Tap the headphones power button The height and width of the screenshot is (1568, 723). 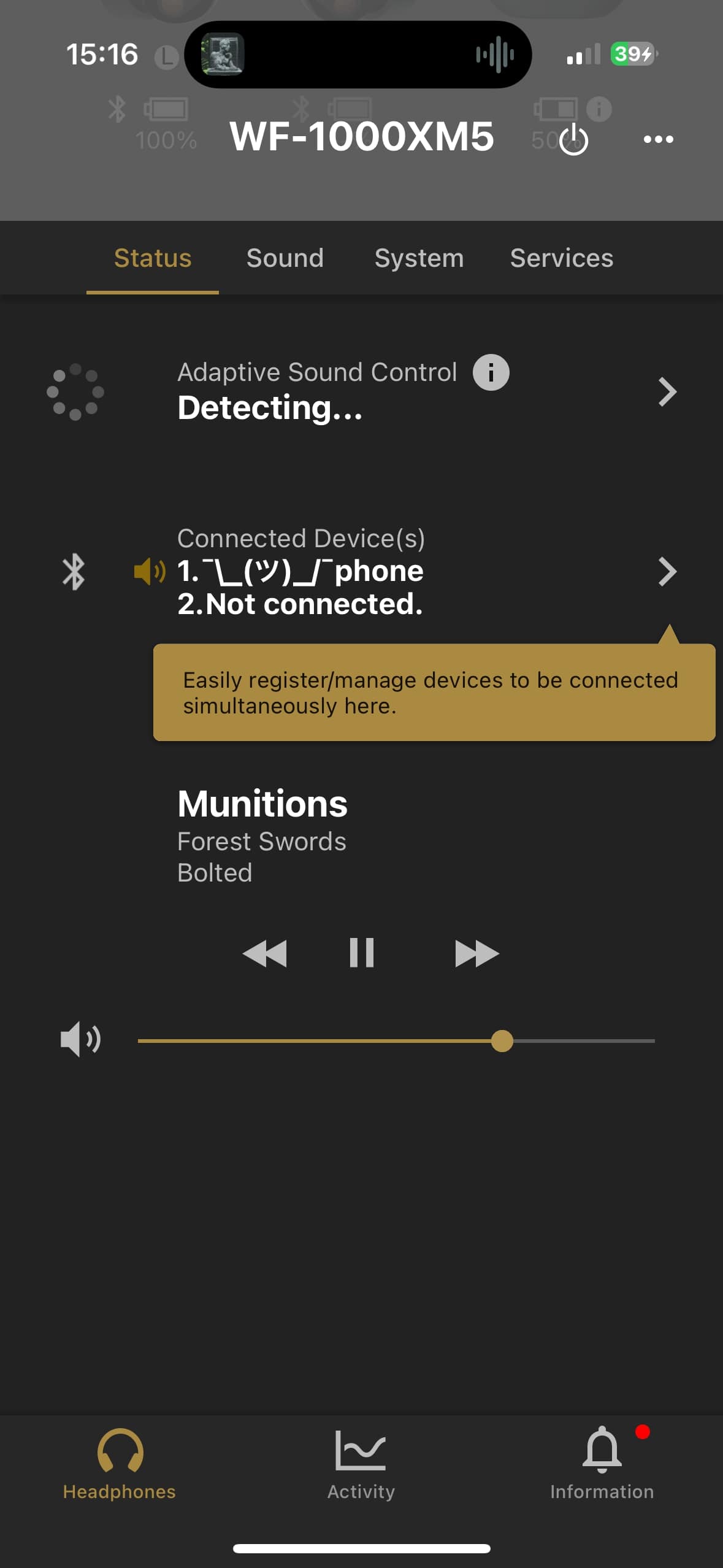pos(574,140)
